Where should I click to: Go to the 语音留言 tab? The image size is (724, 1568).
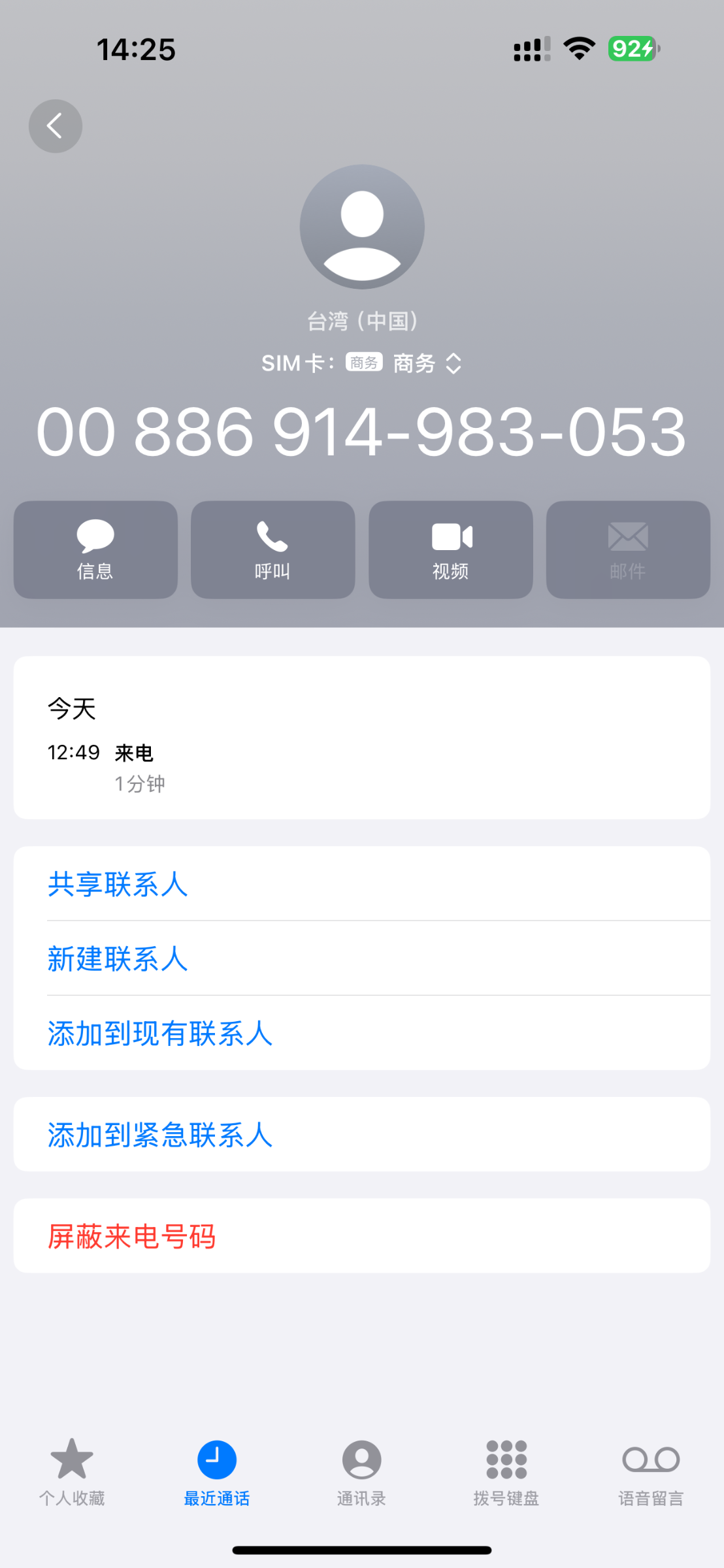651,1470
